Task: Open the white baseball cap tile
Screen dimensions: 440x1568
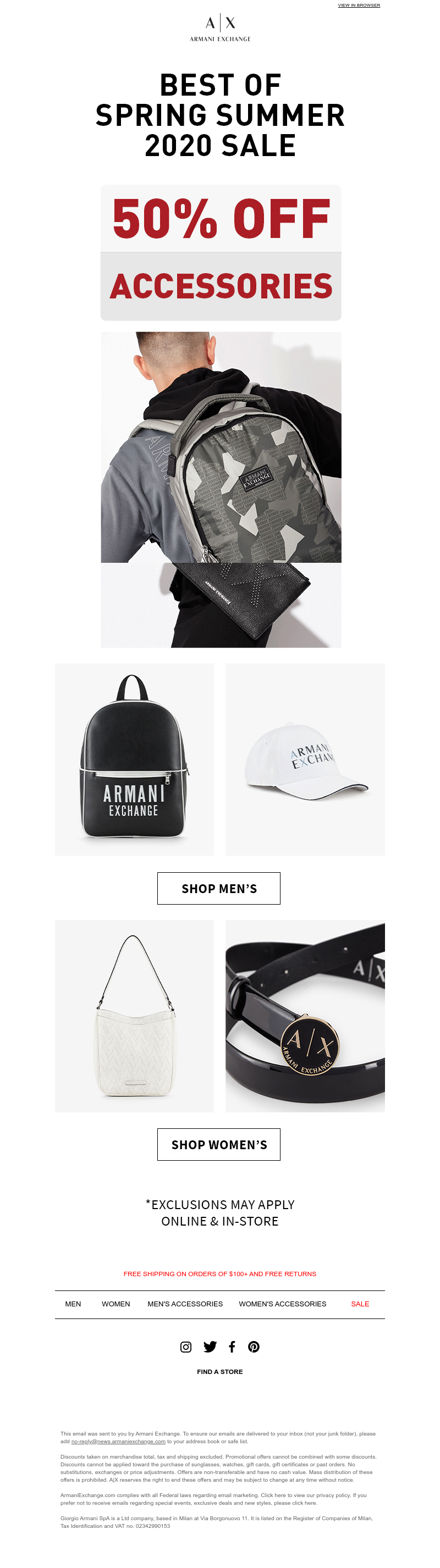Action: tap(305, 759)
